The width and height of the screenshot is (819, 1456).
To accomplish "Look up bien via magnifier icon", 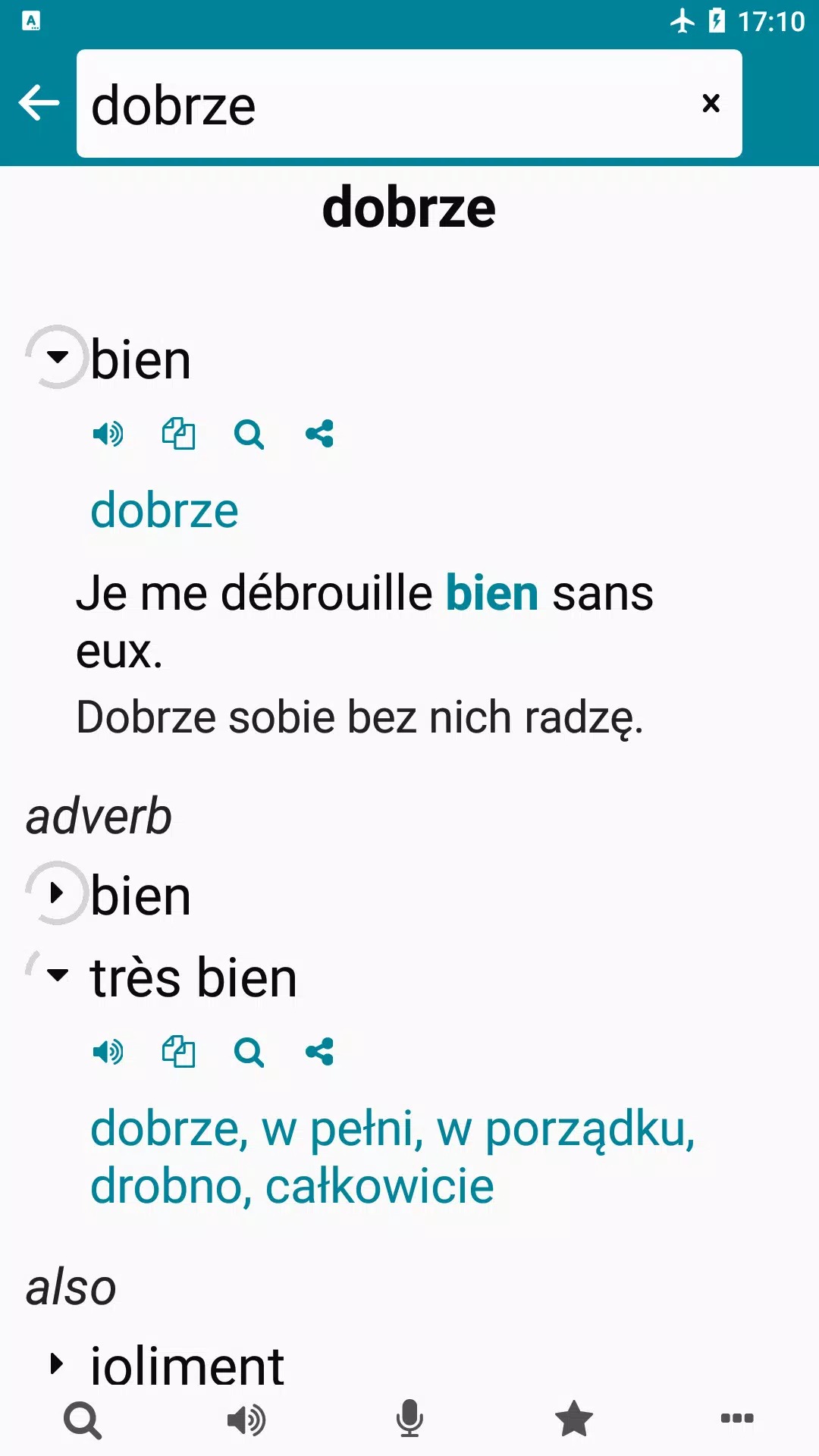I will pyautogui.click(x=249, y=435).
